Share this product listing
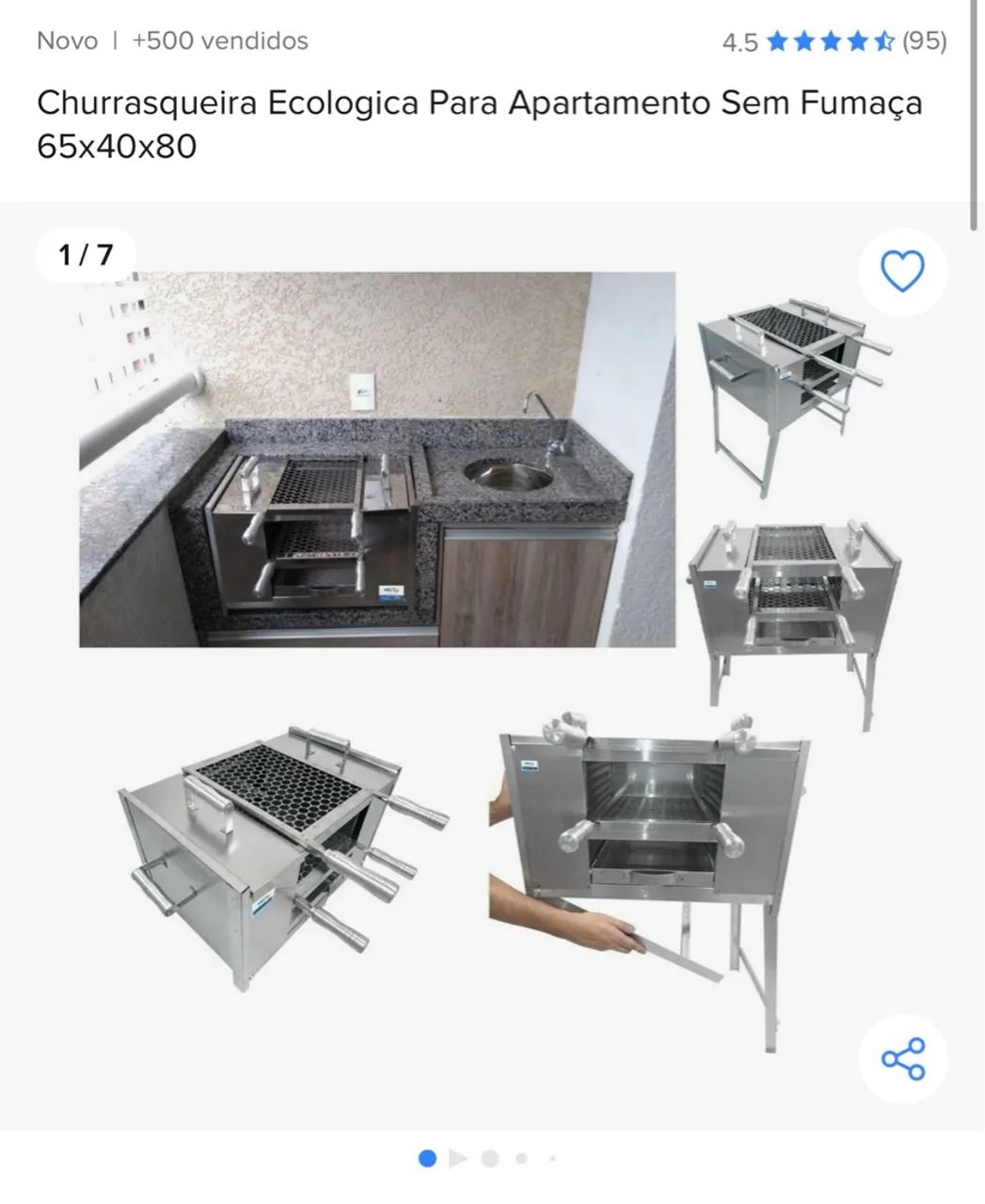The width and height of the screenshot is (985, 1204). 902,1058
